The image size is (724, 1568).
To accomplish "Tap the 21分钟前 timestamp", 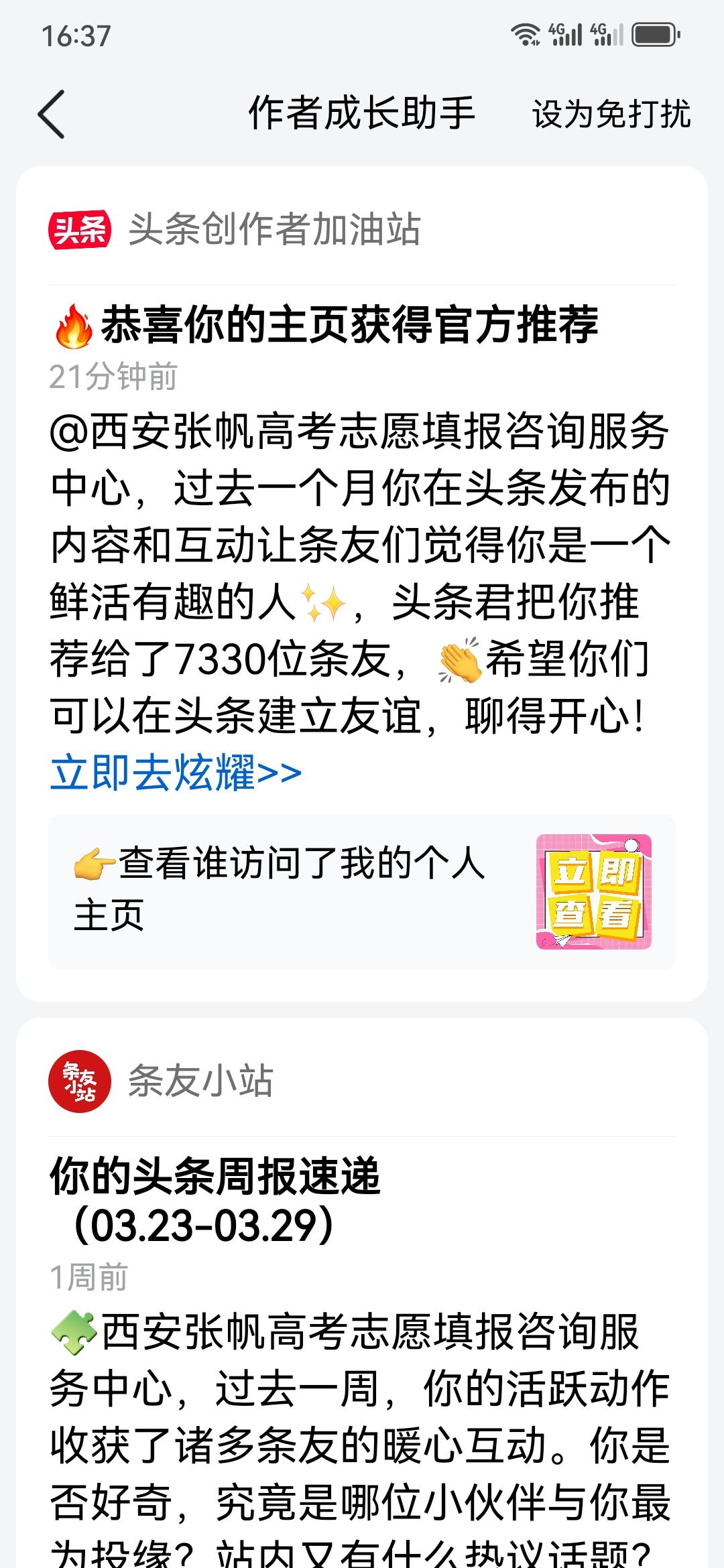I will (x=114, y=377).
